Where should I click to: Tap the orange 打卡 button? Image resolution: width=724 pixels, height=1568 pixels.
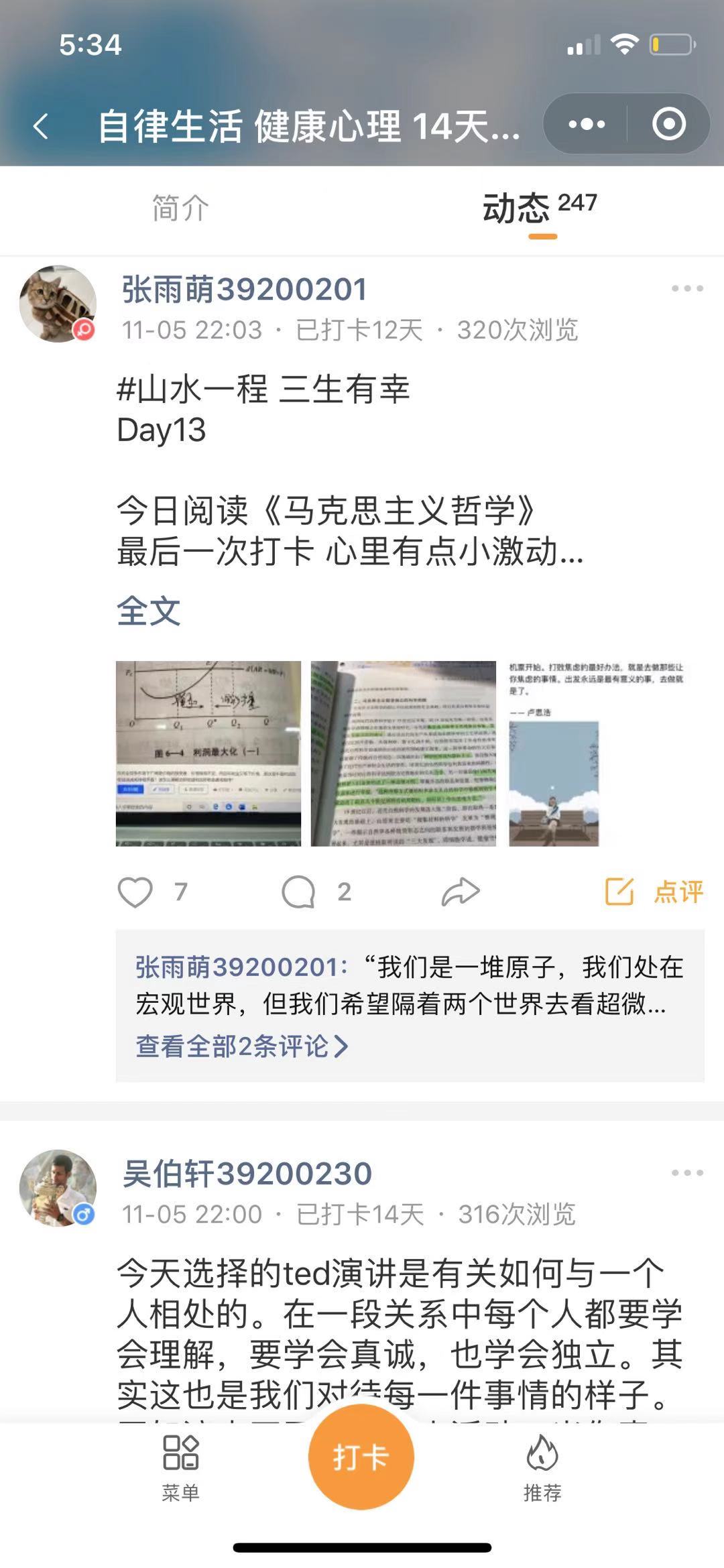(x=361, y=1457)
